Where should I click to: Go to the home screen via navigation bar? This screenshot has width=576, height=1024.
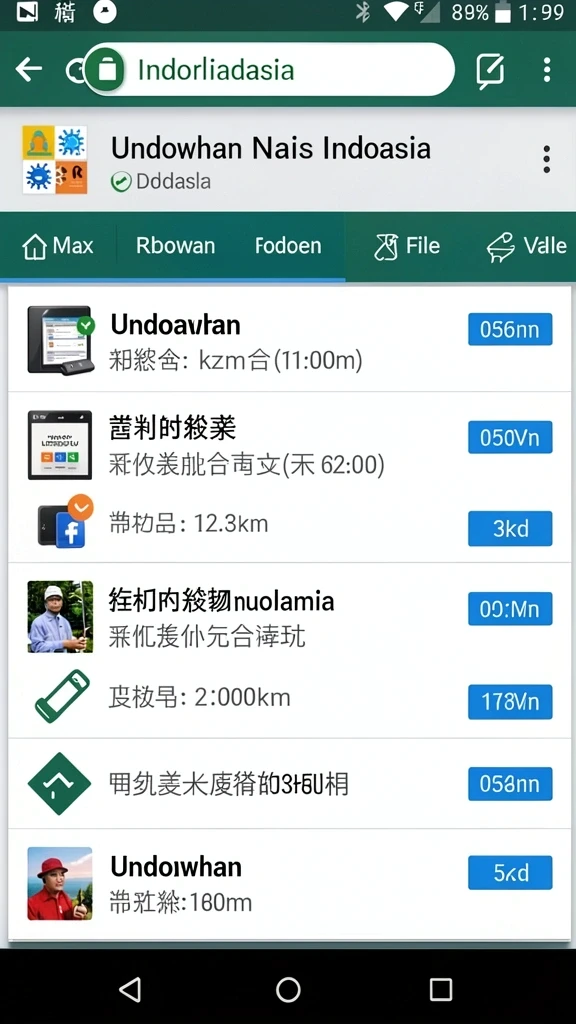288,989
